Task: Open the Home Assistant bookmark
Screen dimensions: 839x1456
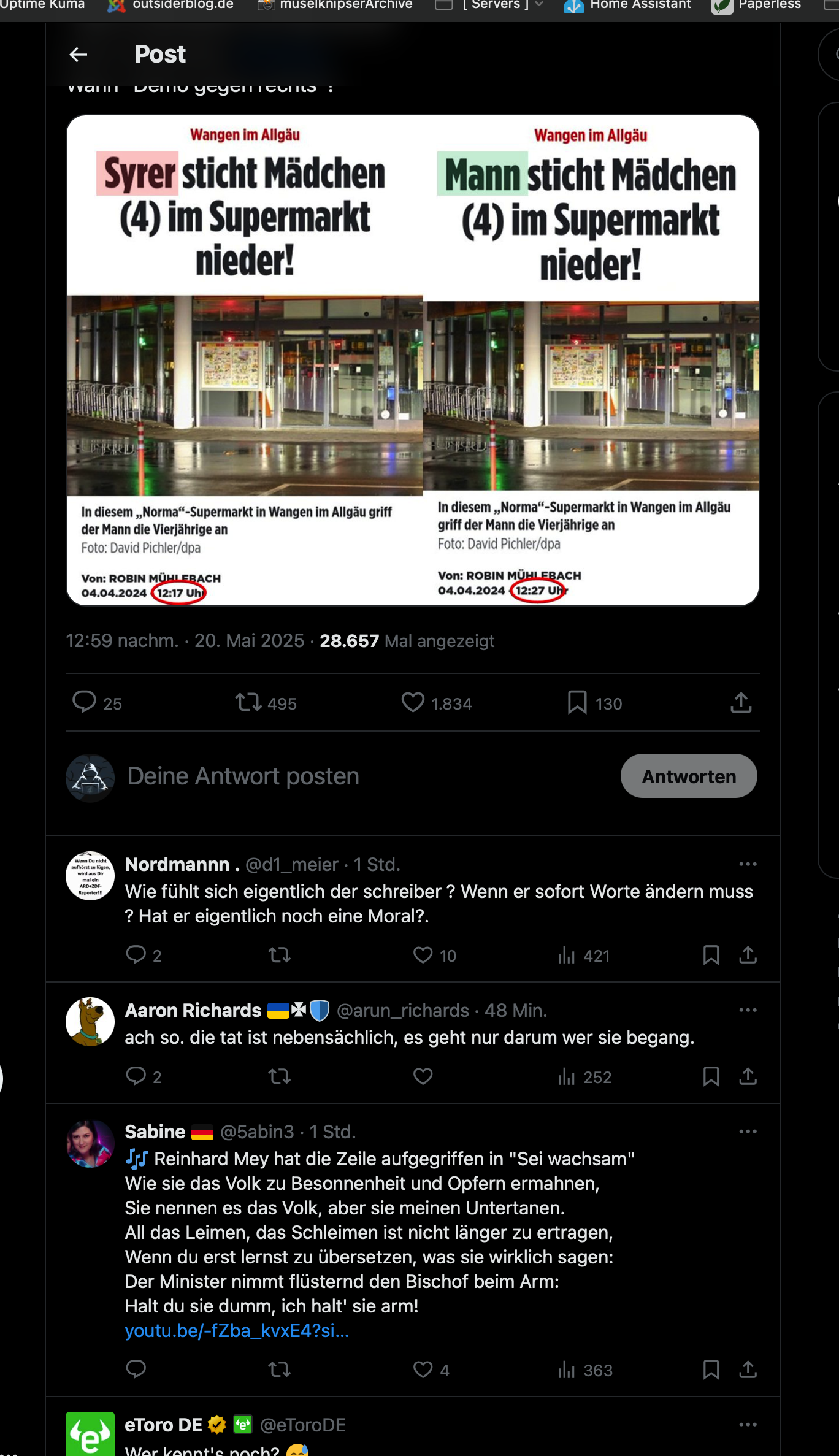Action: coord(627,6)
